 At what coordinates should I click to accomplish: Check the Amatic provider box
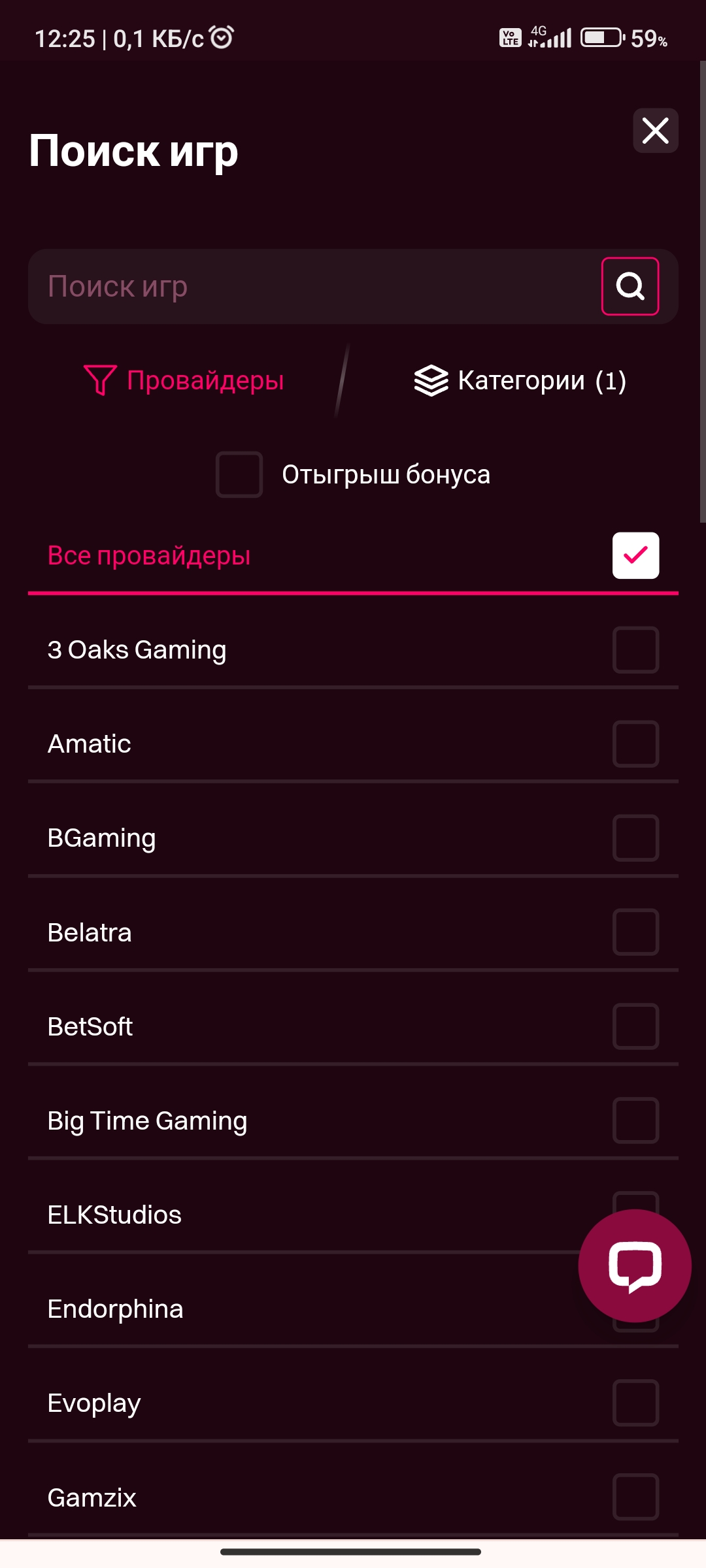(x=635, y=744)
